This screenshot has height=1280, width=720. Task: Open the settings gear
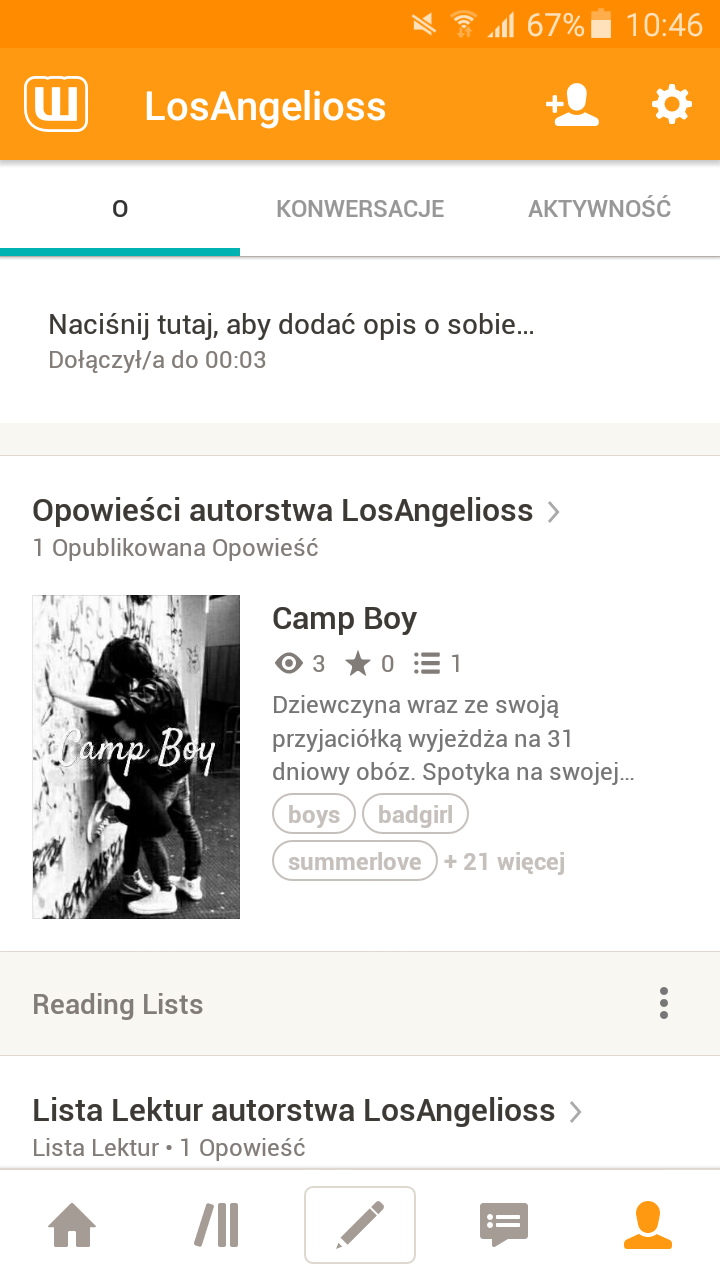coord(672,105)
